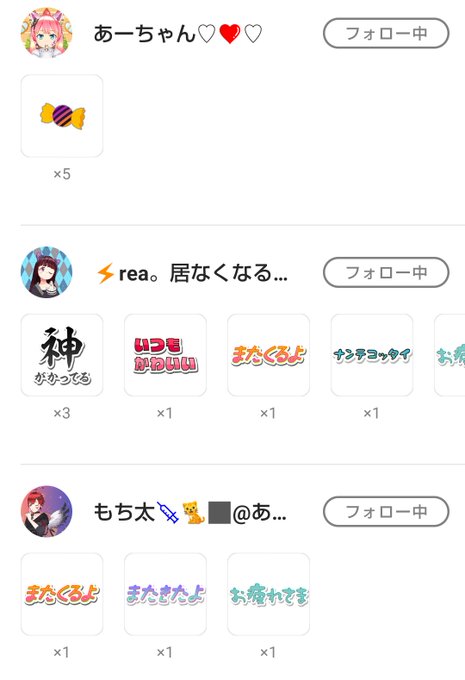
Task: Select the ナンテコッタイ sticker tile
Action: click(372, 355)
